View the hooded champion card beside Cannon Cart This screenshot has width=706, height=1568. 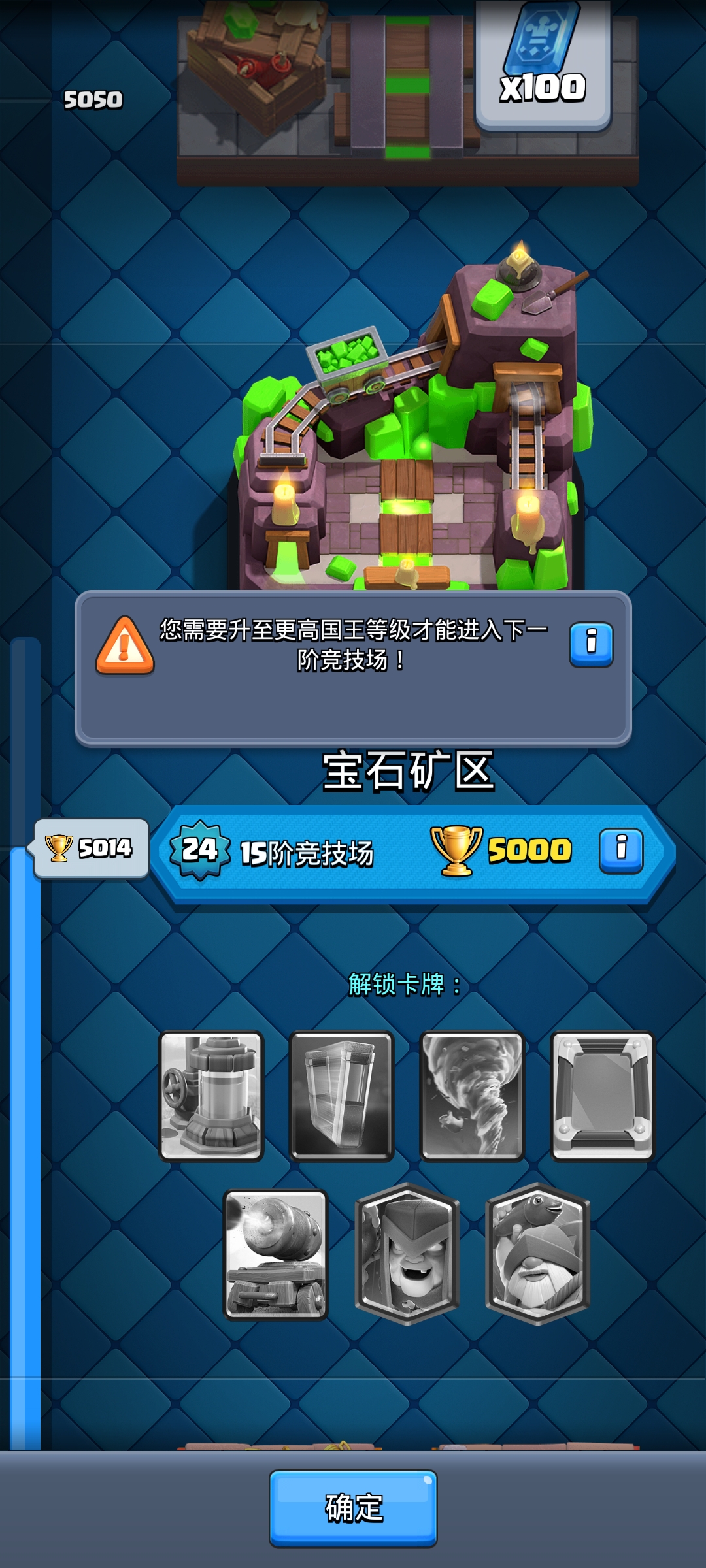tap(407, 1254)
